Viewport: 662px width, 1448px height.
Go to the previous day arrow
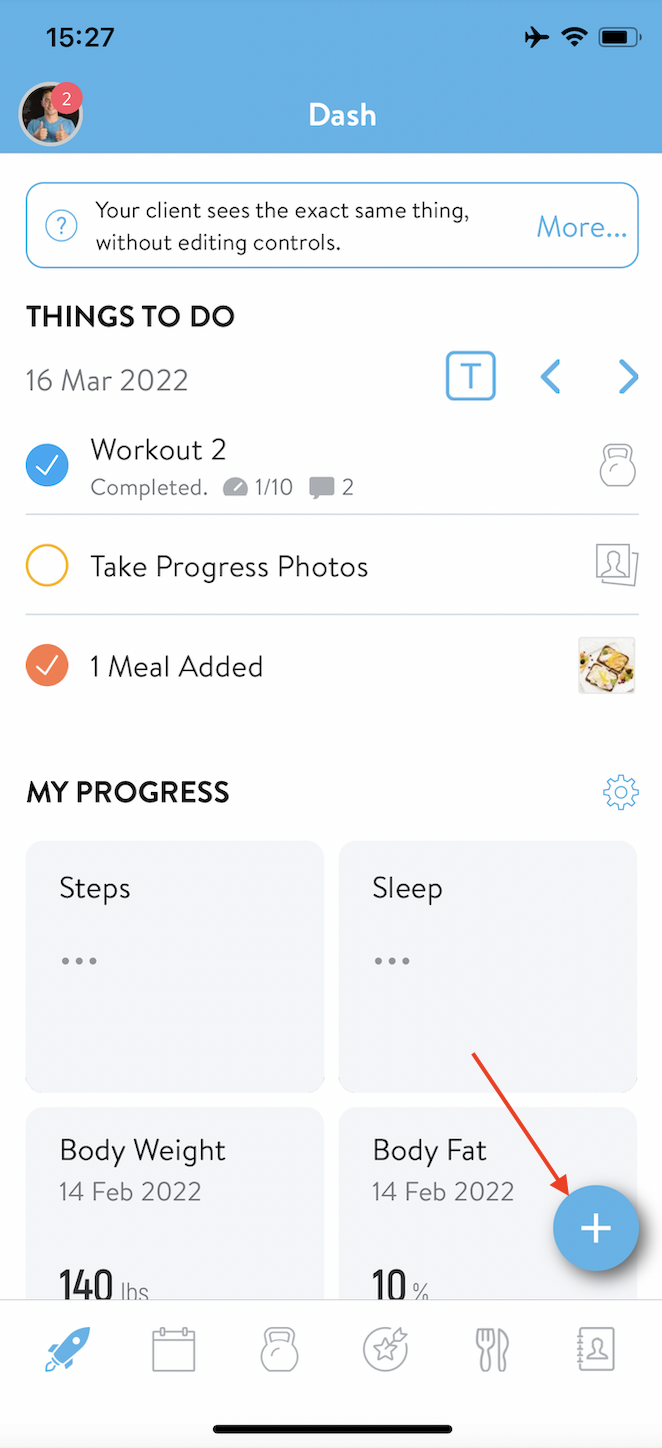point(550,376)
